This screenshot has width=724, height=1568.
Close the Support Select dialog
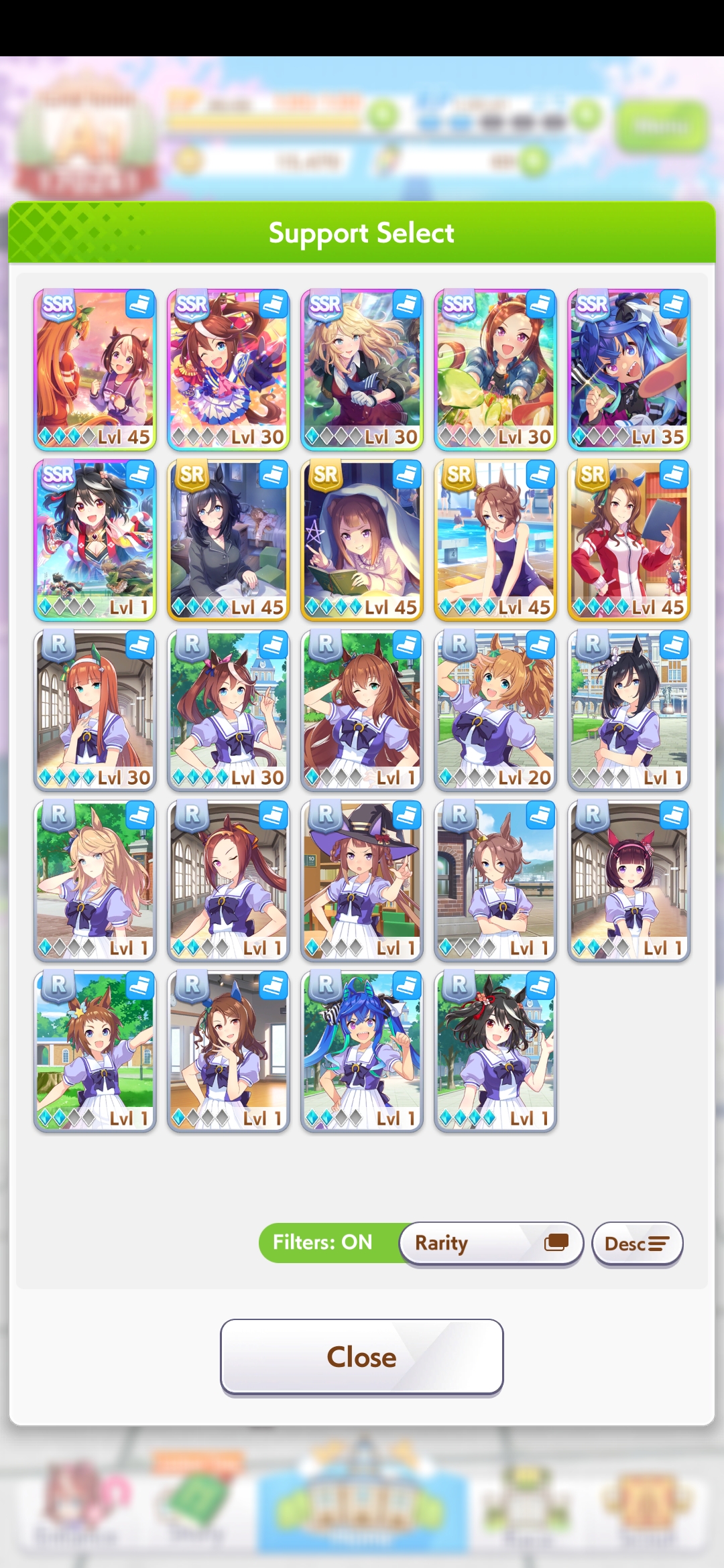click(361, 1357)
